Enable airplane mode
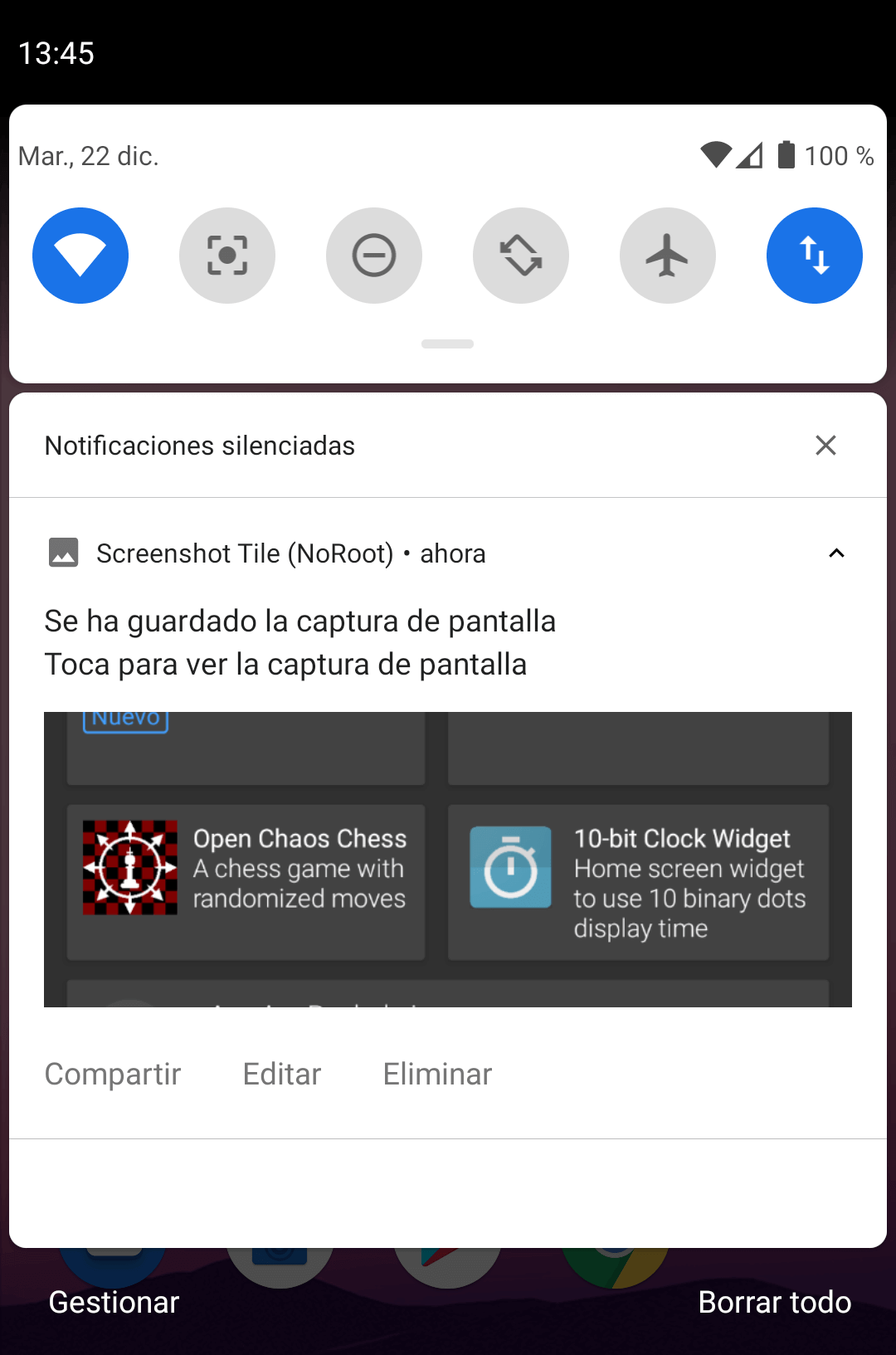Screen dimensions: 896x1355 (668, 256)
